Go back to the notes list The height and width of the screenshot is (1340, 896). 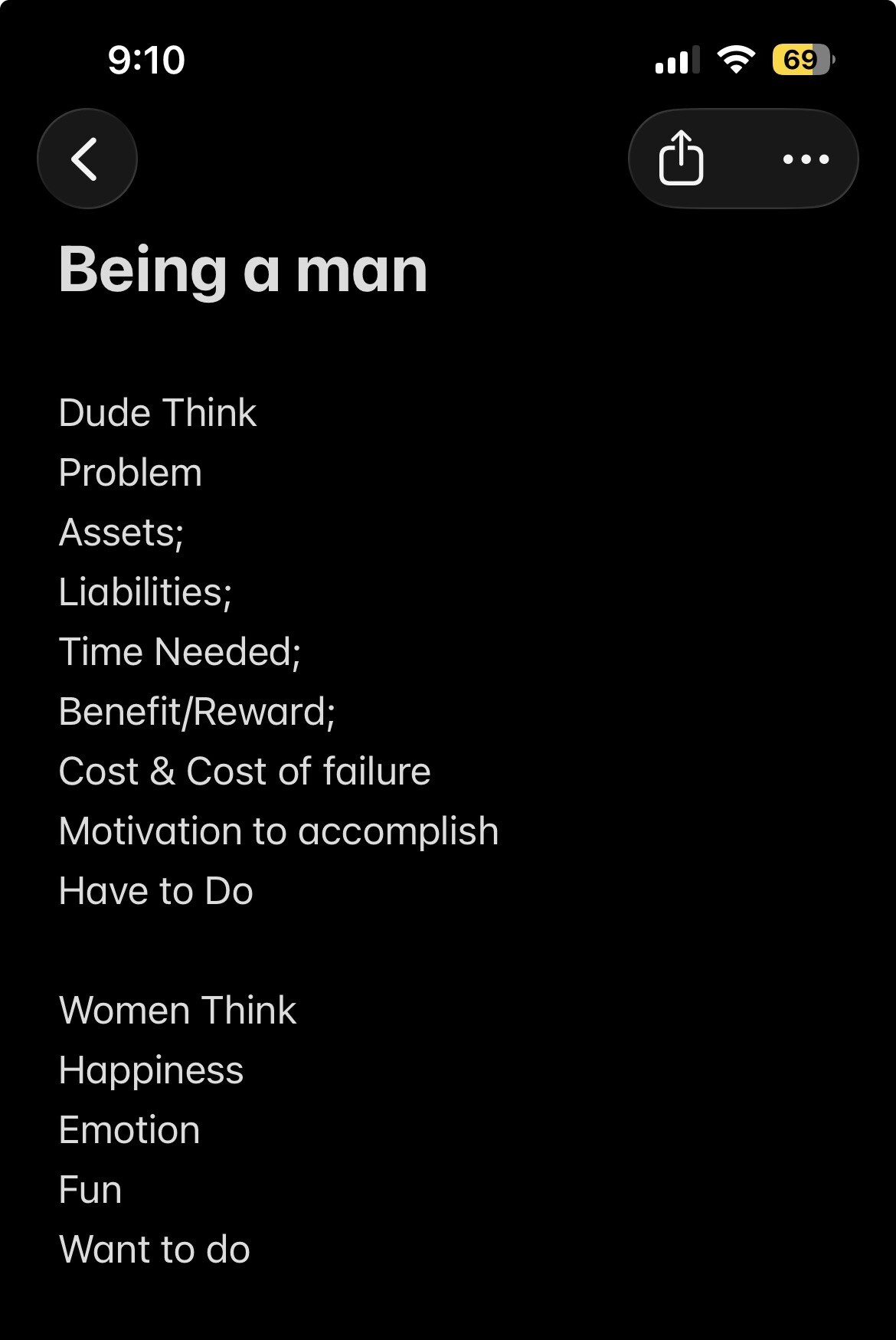click(87, 159)
